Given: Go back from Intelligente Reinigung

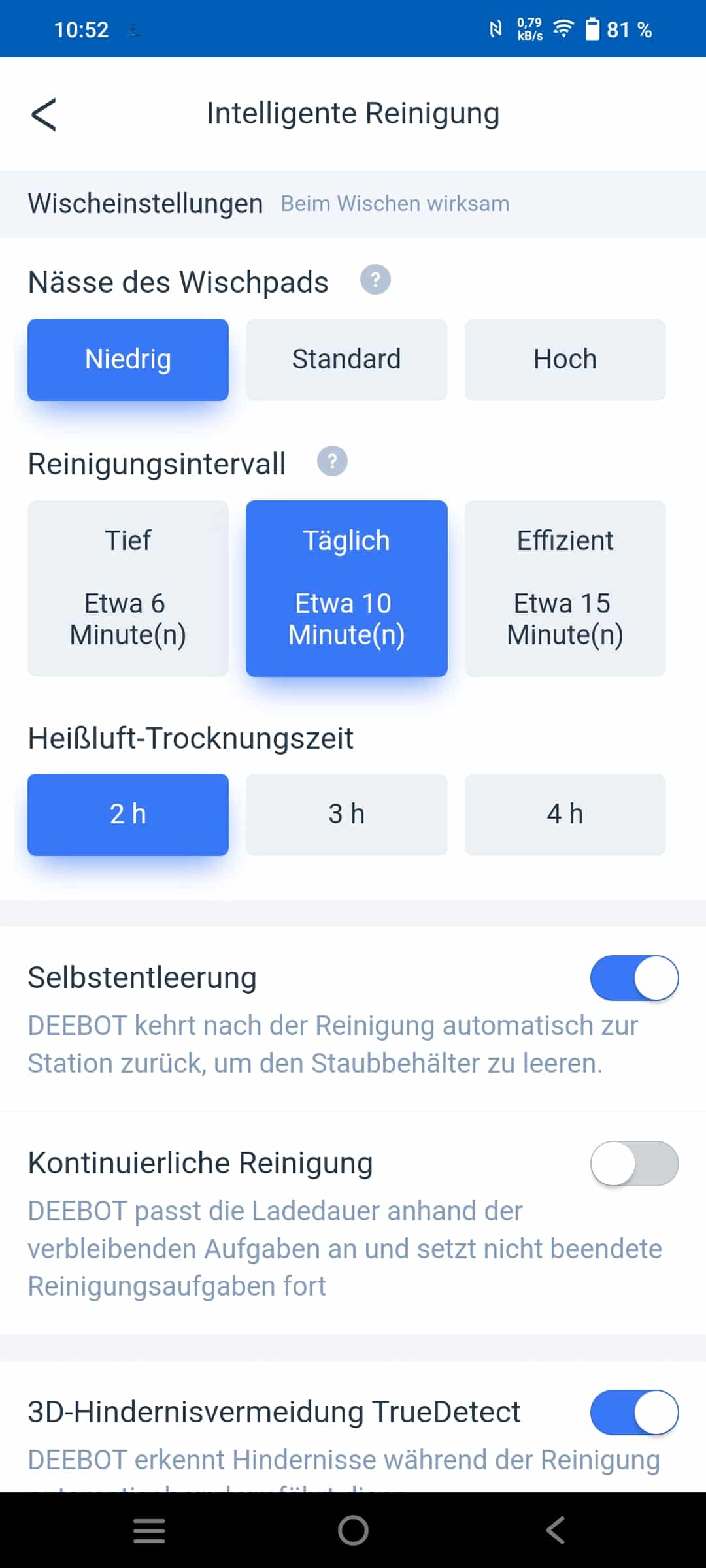Looking at the screenshot, I should 44,114.
